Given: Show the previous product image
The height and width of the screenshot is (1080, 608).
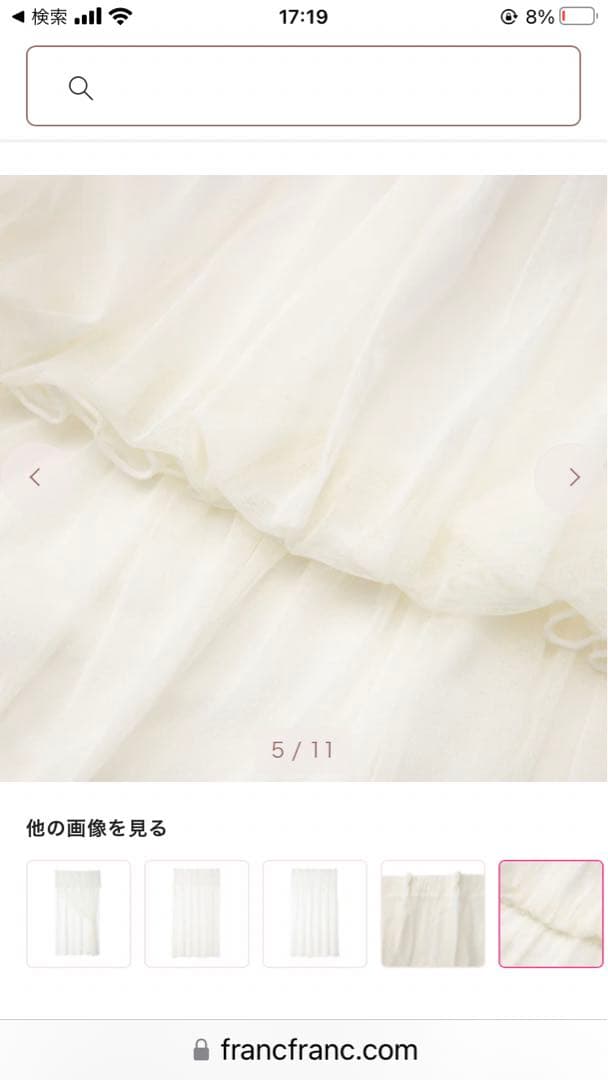Looking at the screenshot, I should pos(35,478).
